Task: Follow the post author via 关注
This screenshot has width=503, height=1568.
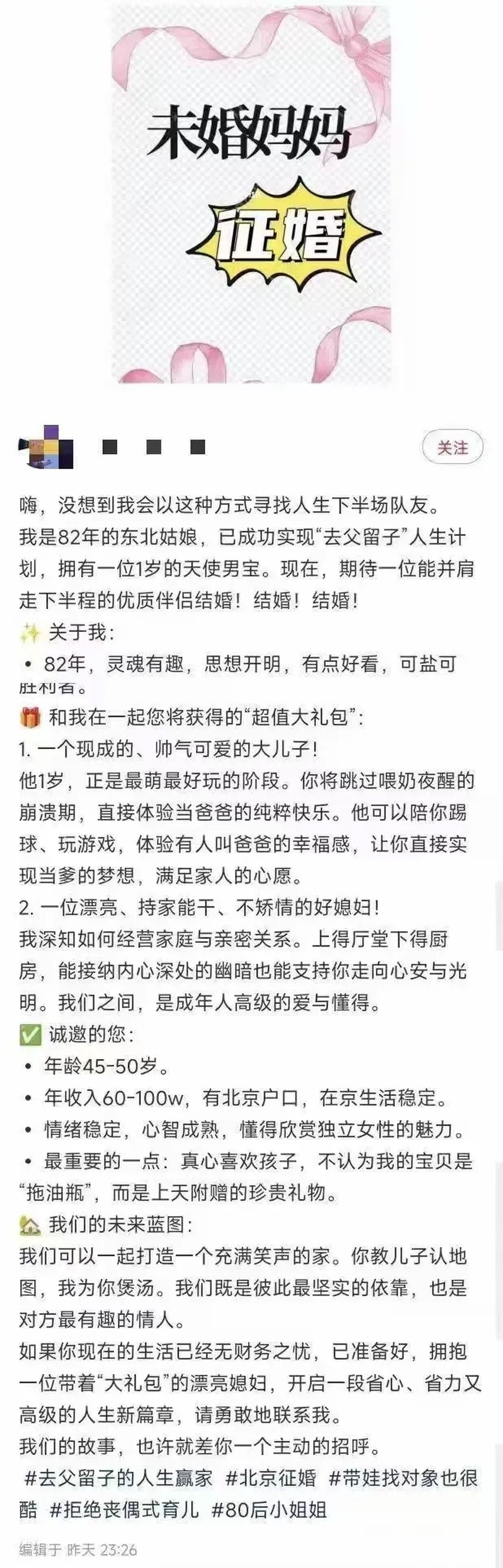Action: point(452,447)
